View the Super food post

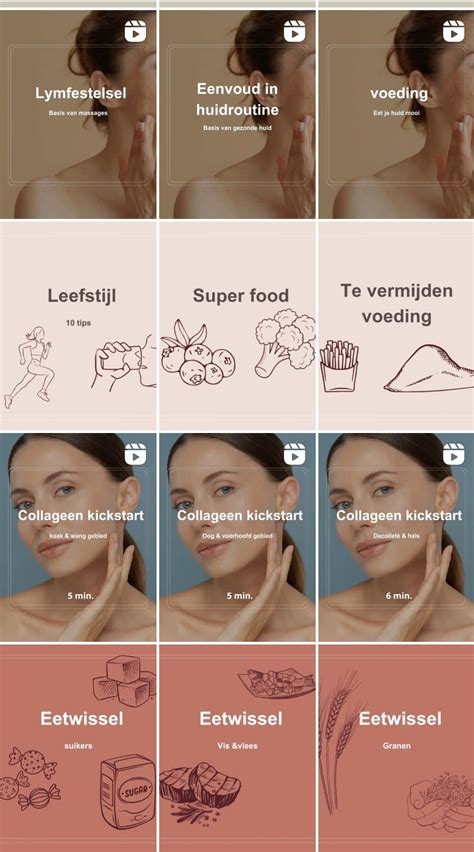237,326
